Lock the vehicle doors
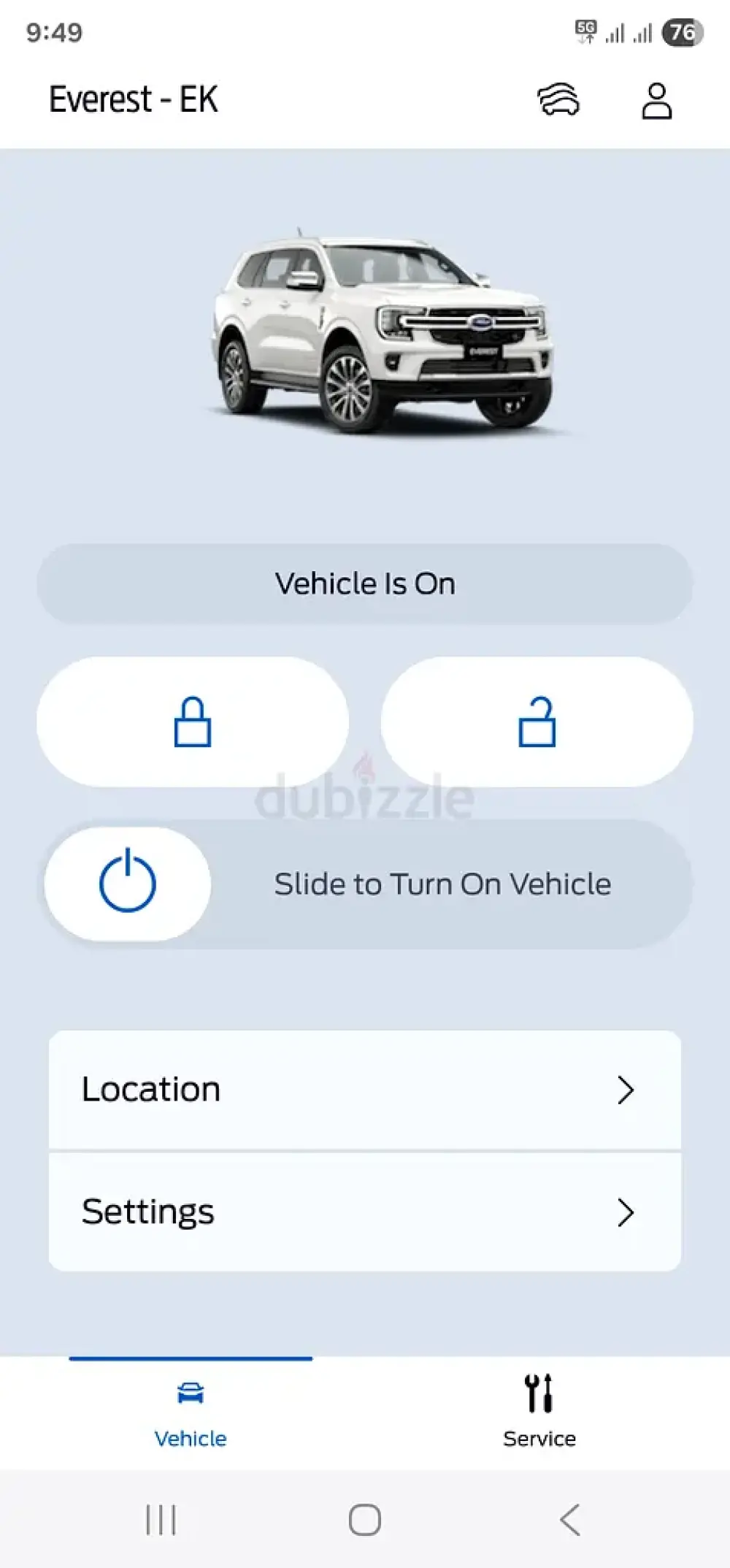Image resolution: width=730 pixels, height=1568 pixels. 193,722
